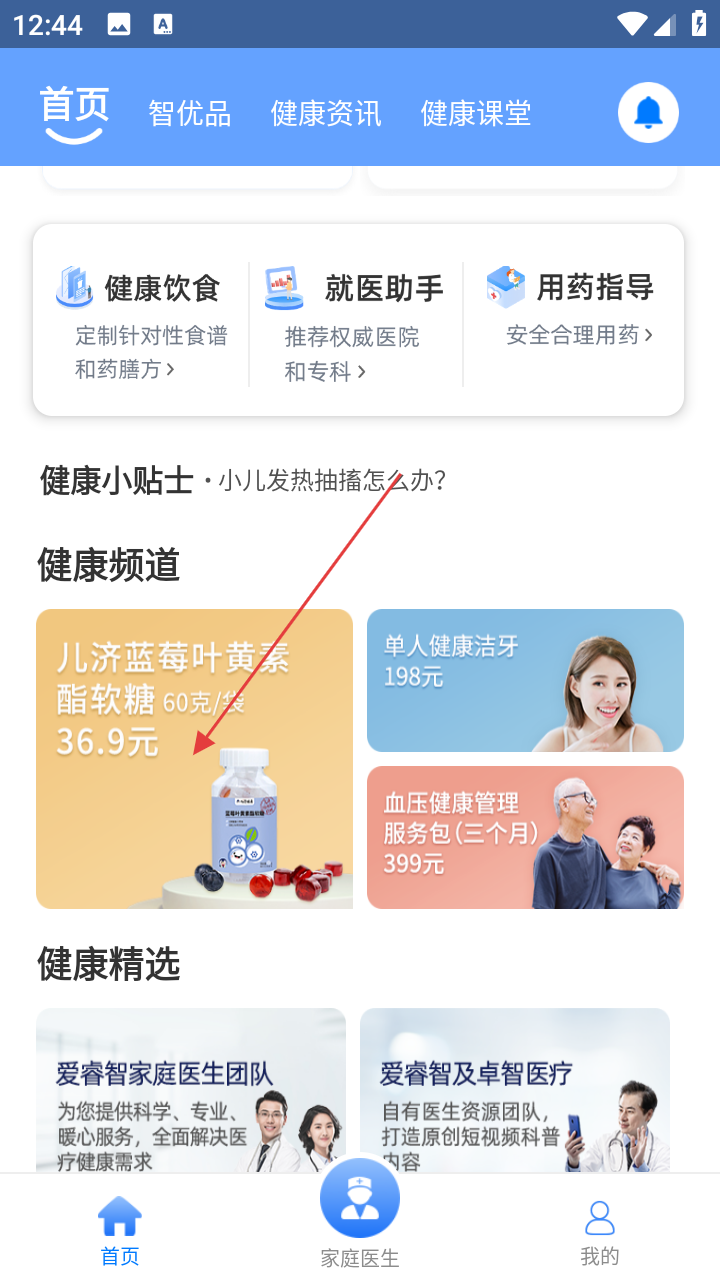Switch to the 健康资讯 top tab
The image size is (720, 1280).
[x=326, y=114]
